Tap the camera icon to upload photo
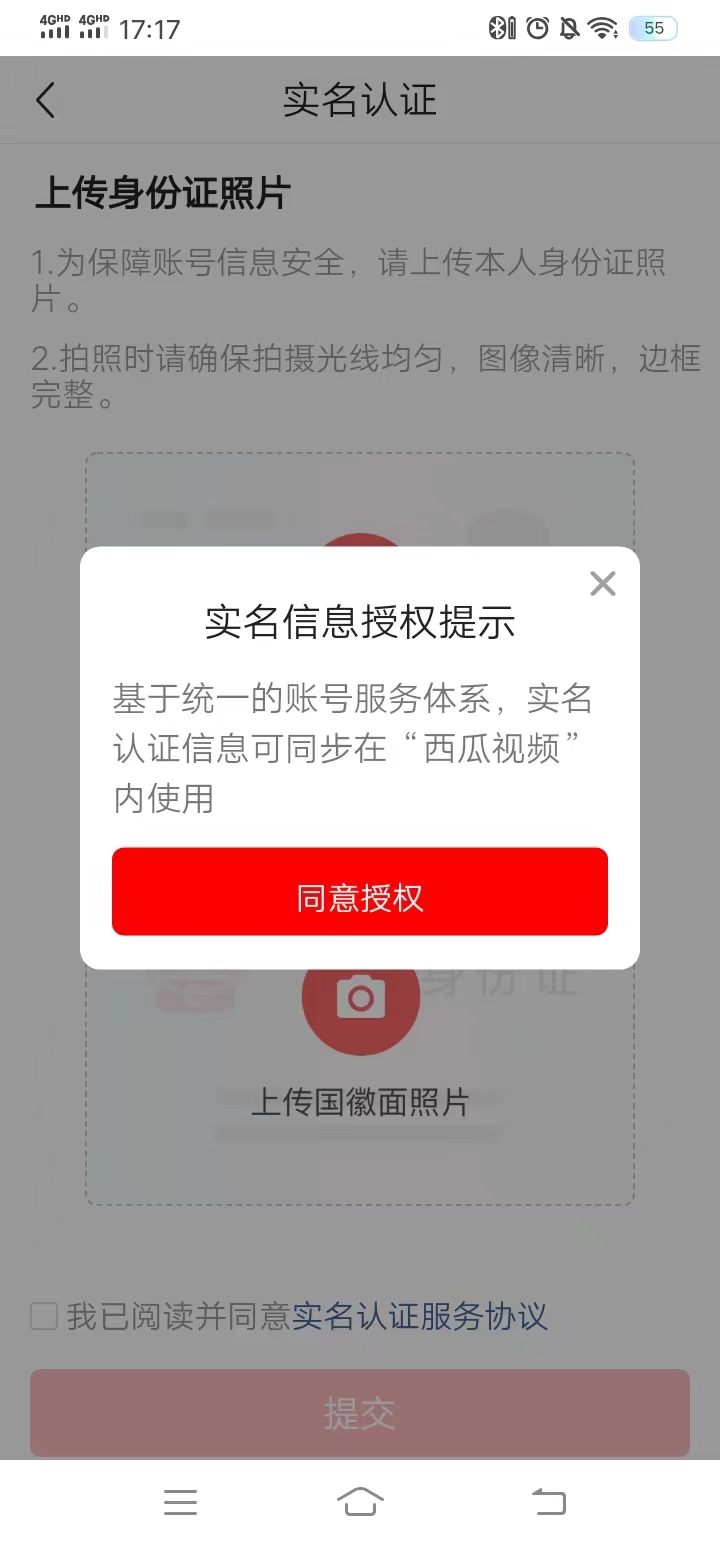The height and width of the screenshot is (1544, 720). click(x=360, y=996)
